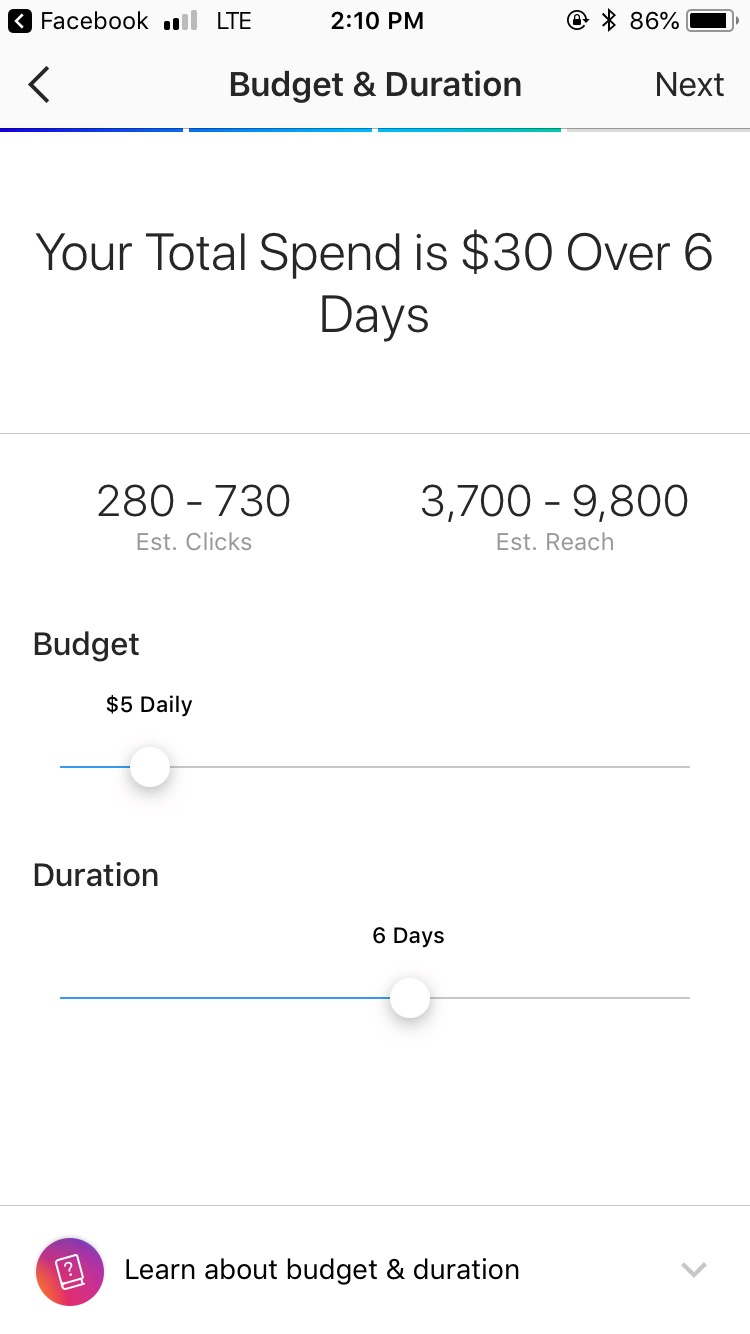Image resolution: width=750 pixels, height=1334 pixels.
Task: Tap the Duration slider handle
Action: (x=409, y=998)
